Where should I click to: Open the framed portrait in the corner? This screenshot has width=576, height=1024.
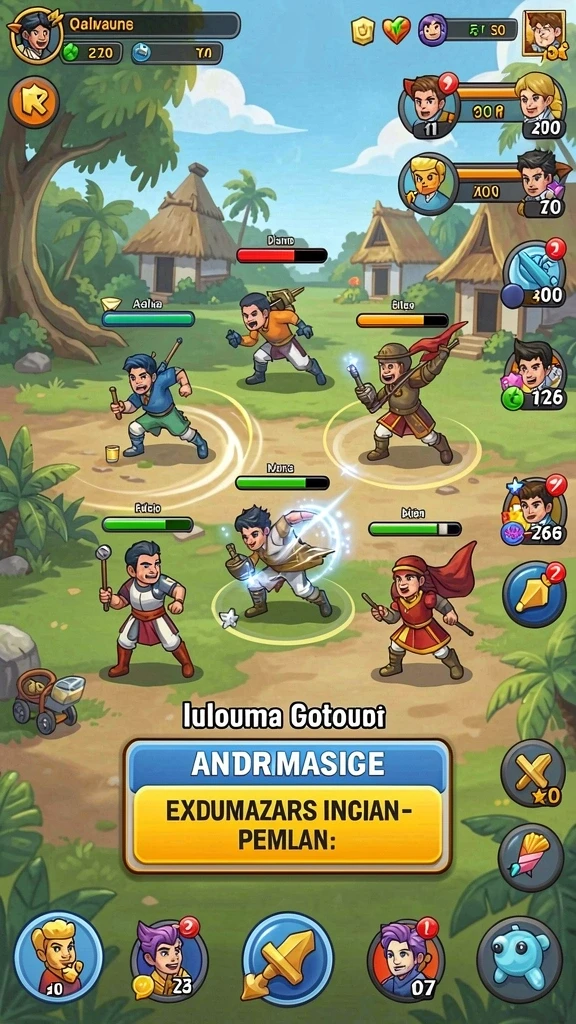544,34
